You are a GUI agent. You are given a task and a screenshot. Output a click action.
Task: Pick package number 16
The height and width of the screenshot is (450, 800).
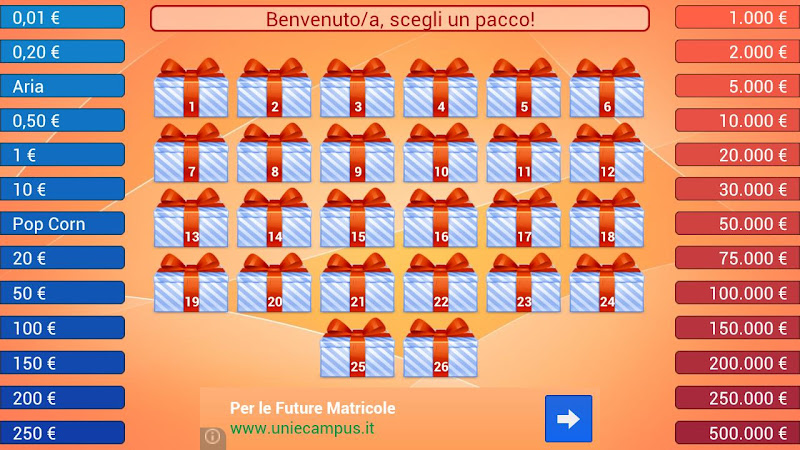tap(441, 219)
